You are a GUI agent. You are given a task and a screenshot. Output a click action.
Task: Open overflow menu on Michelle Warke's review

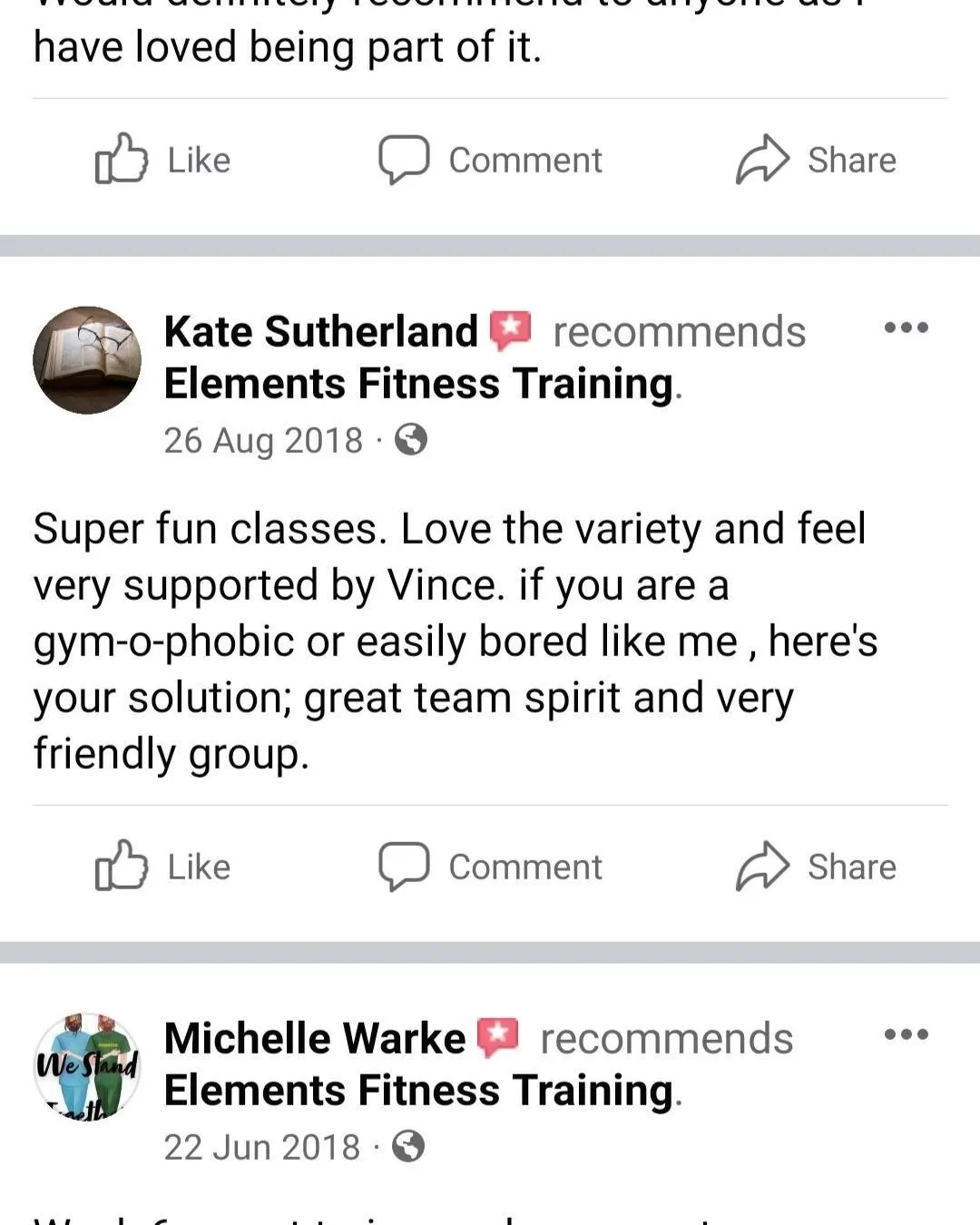906,1034
